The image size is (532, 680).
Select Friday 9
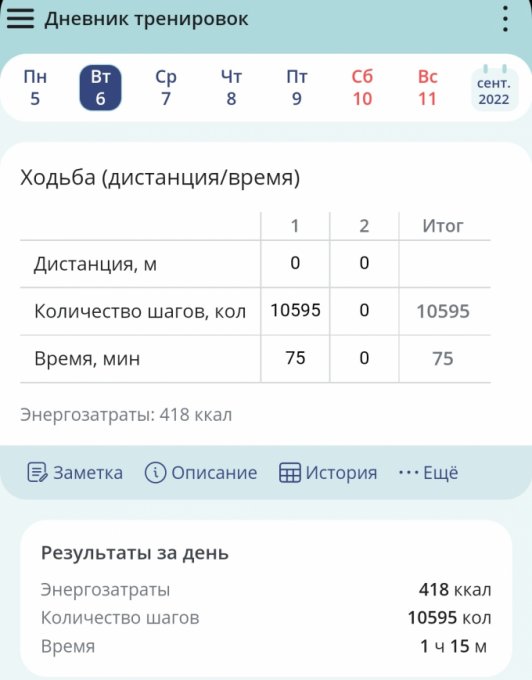point(297,88)
